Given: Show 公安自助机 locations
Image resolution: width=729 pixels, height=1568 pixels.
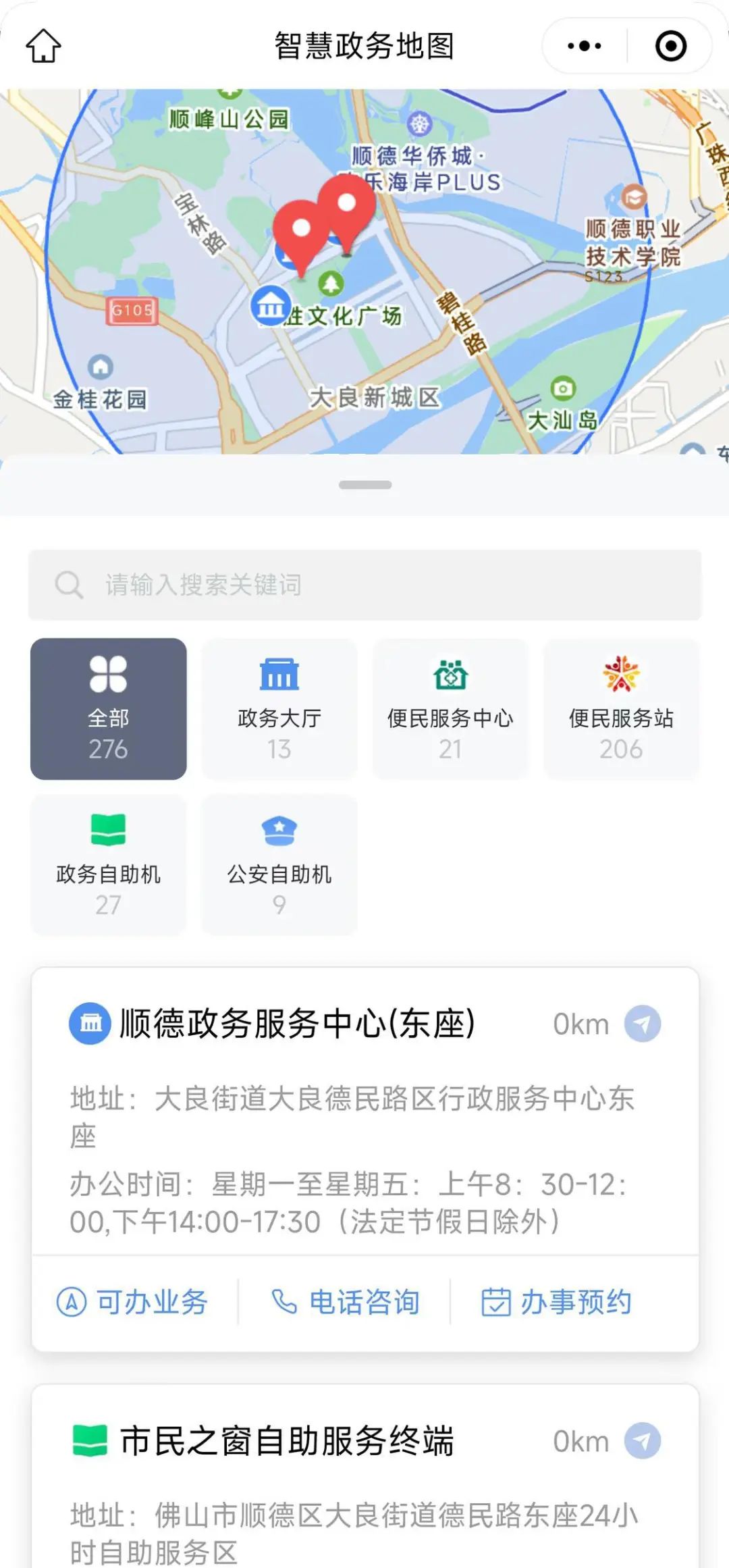Looking at the screenshot, I should 279,865.
